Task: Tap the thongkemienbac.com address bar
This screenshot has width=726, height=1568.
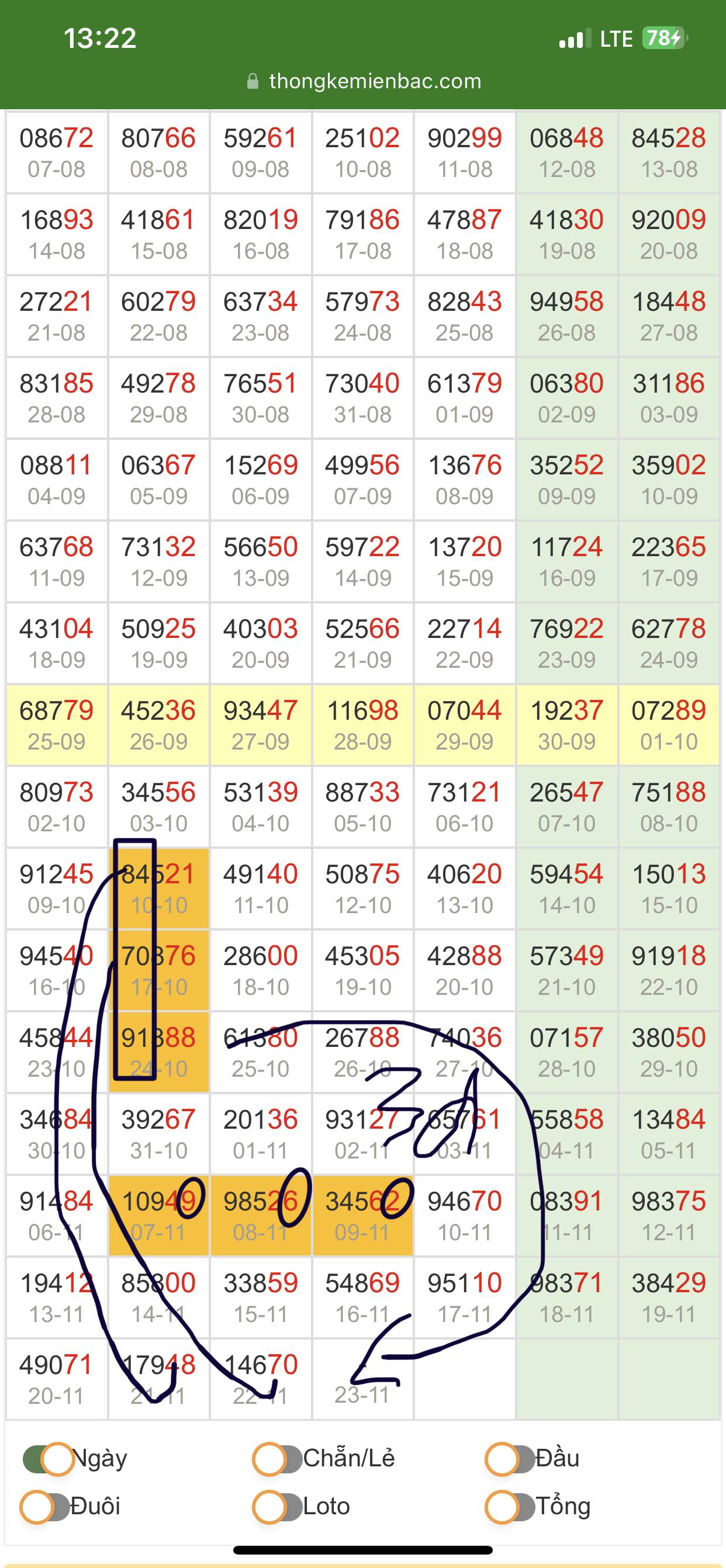Action: pyautogui.click(x=364, y=81)
